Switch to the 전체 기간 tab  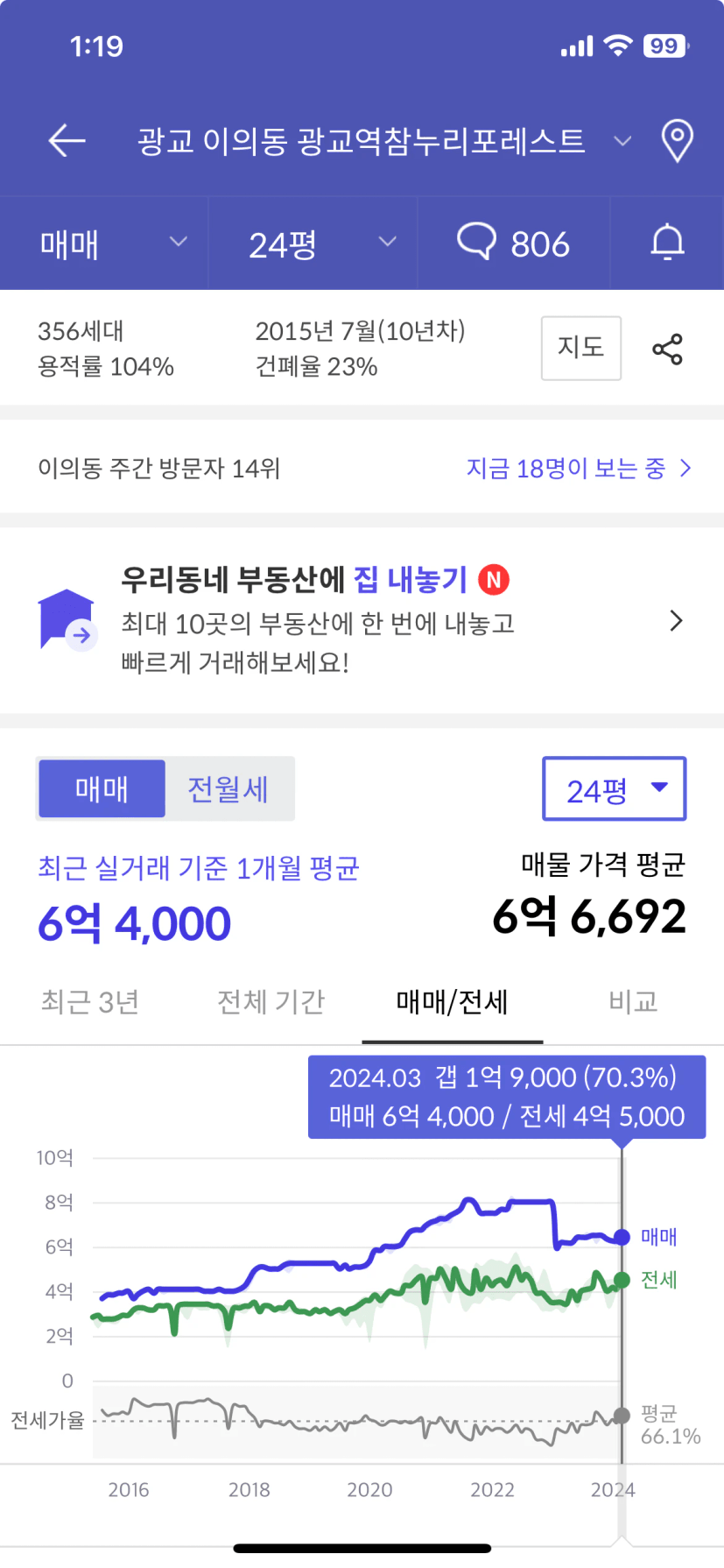(271, 1001)
